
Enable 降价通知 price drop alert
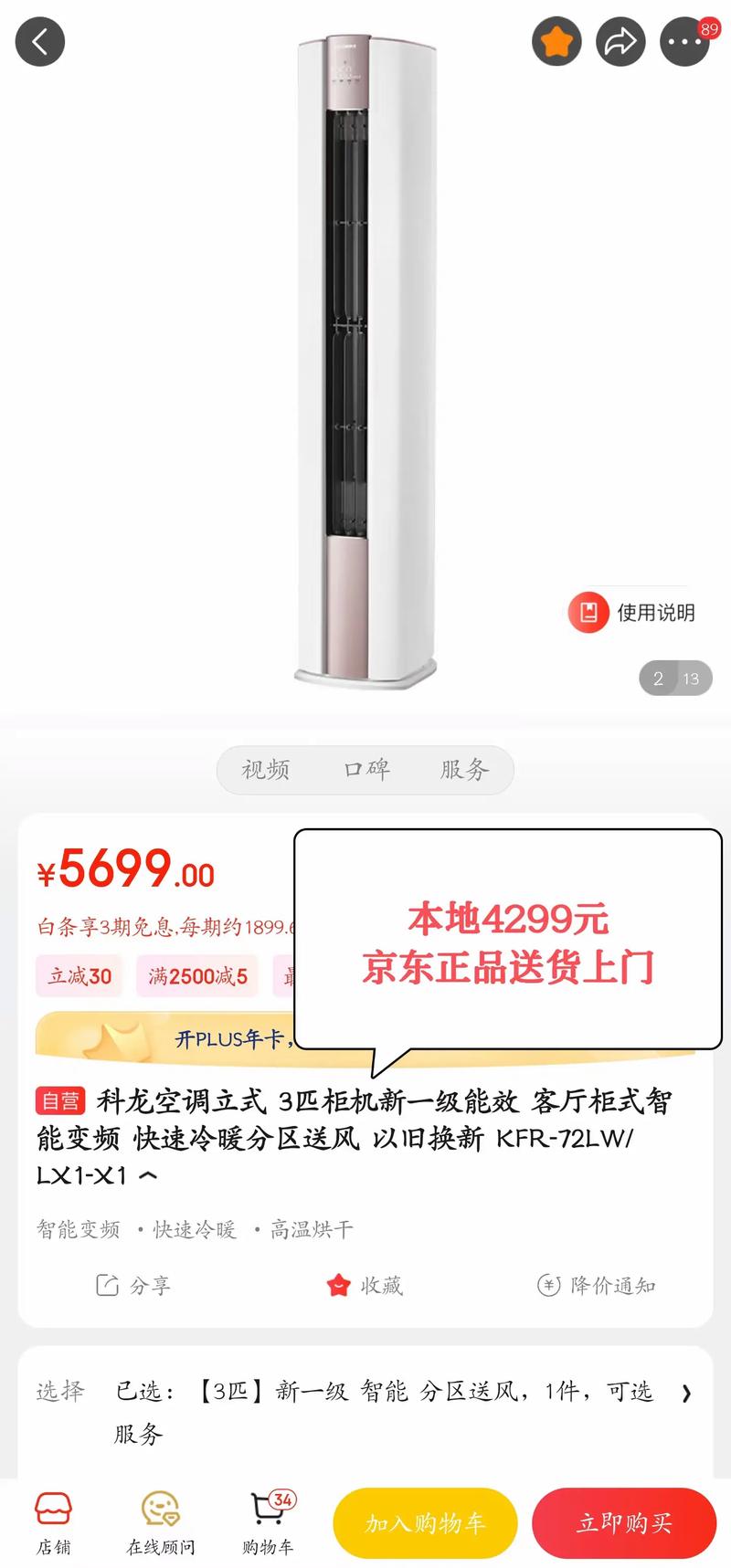click(x=597, y=1286)
